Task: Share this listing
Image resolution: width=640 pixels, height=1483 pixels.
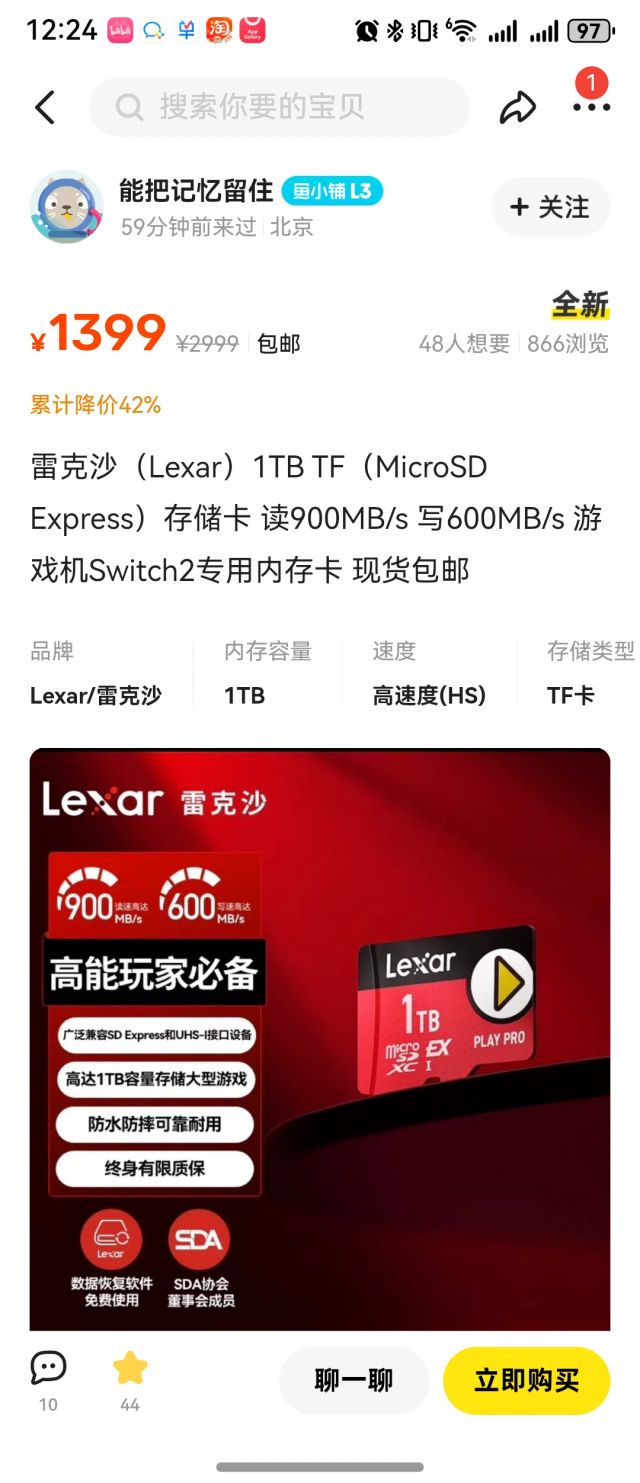Action: (517, 107)
